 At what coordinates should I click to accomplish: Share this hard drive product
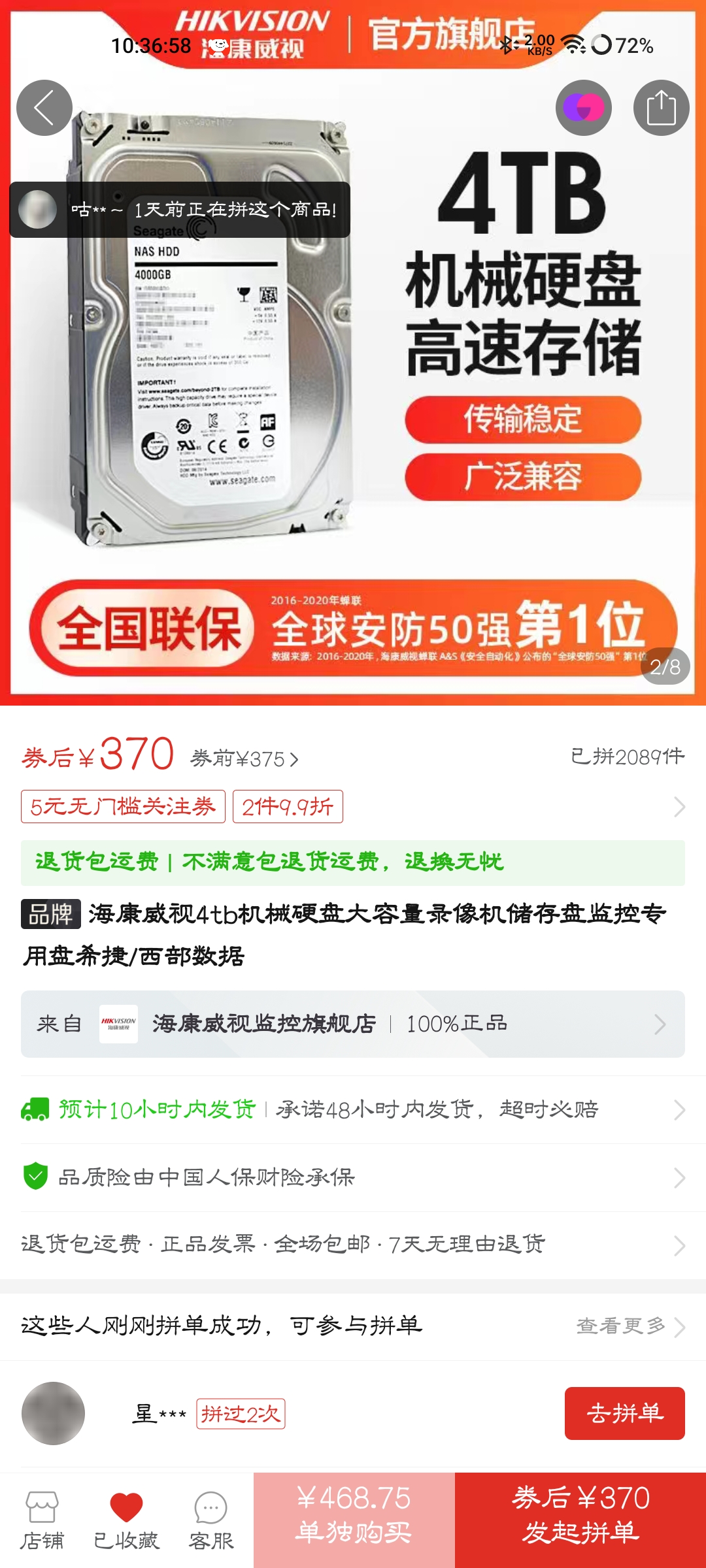pyautogui.click(x=661, y=108)
